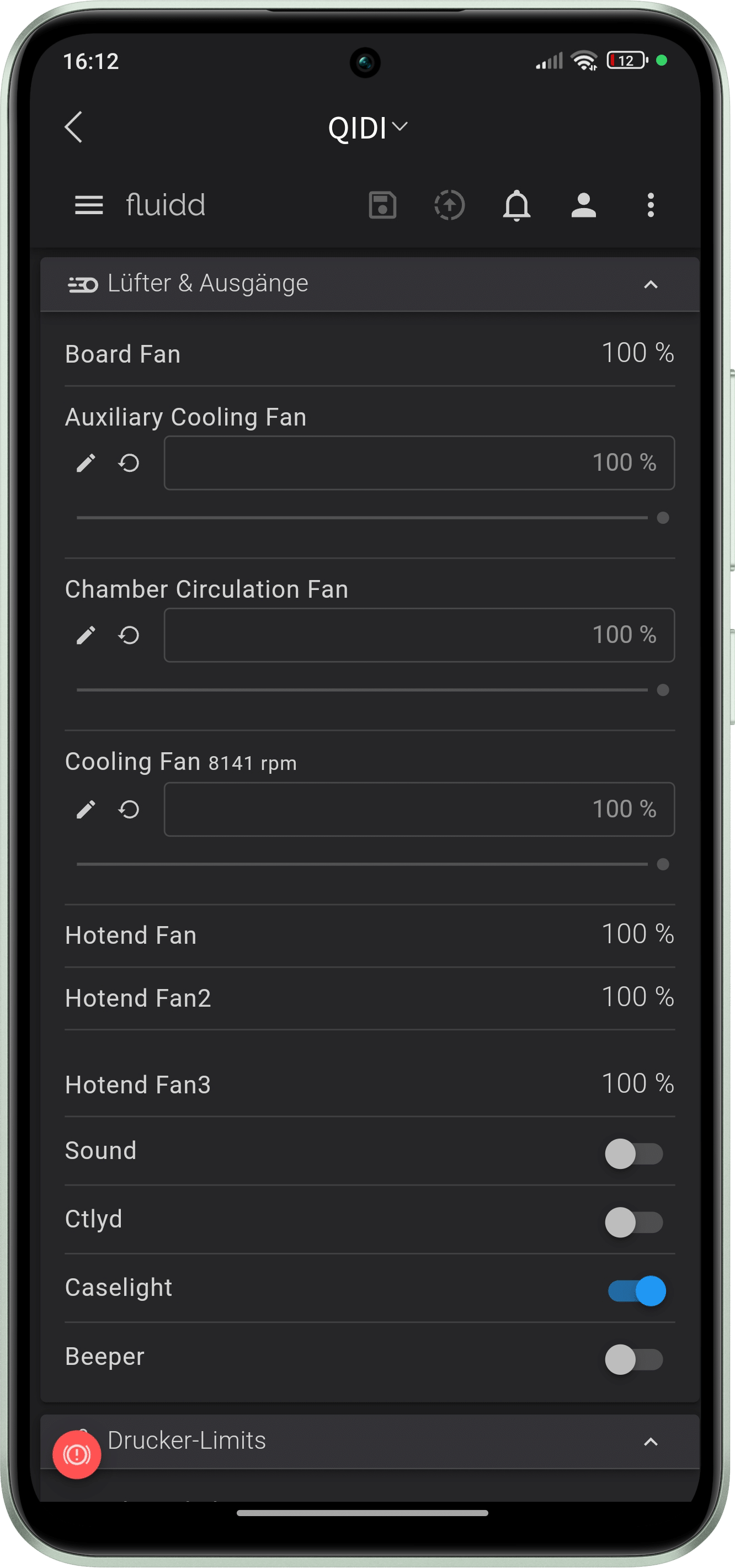Open the fluidd hamburger menu
735x1568 pixels.
(89, 205)
